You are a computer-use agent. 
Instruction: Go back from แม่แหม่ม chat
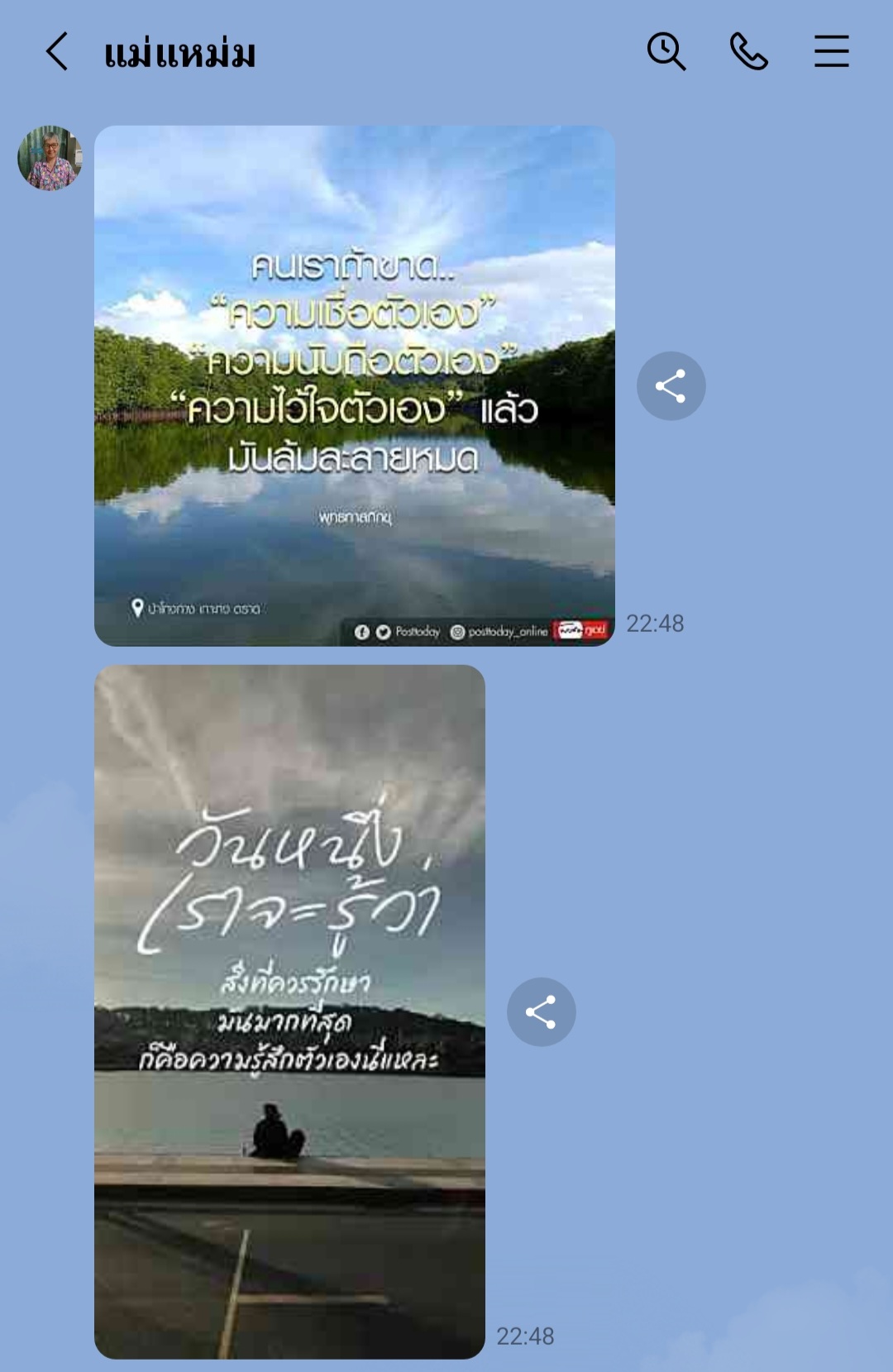pyautogui.click(x=56, y=52)
